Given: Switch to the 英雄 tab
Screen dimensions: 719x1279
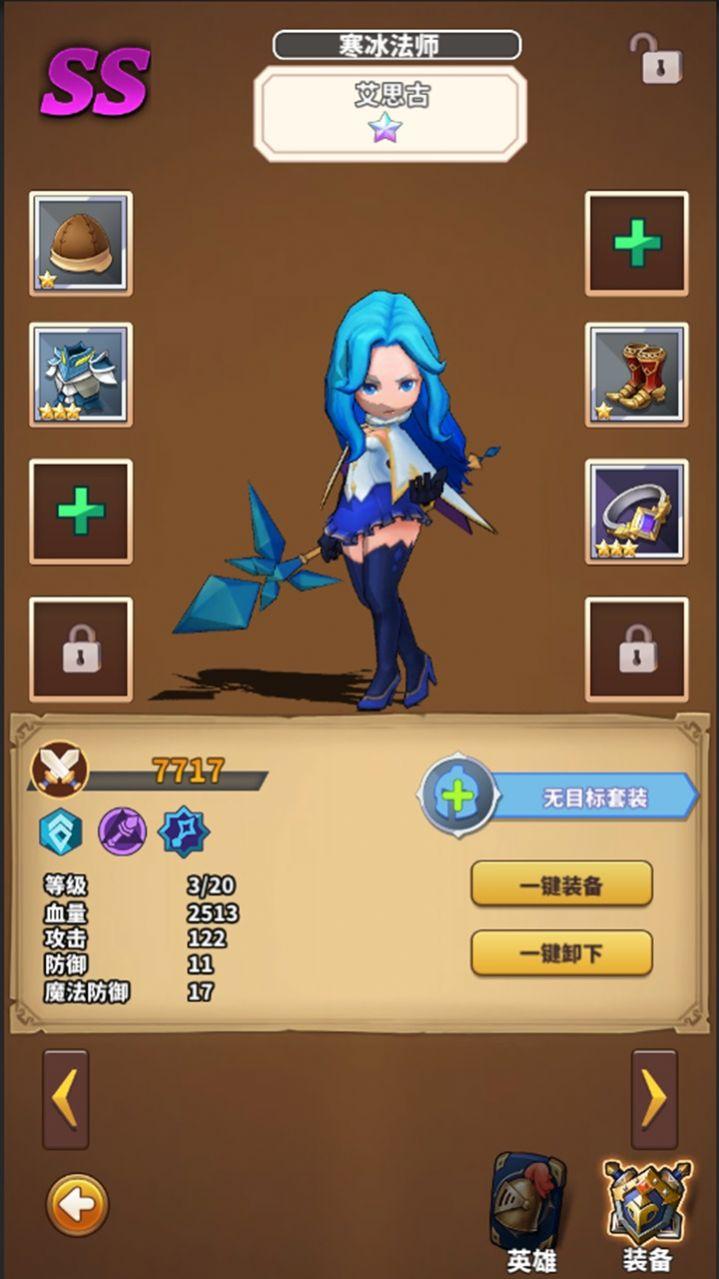Looking at the screenshot, I should [x=530, y=1212].
